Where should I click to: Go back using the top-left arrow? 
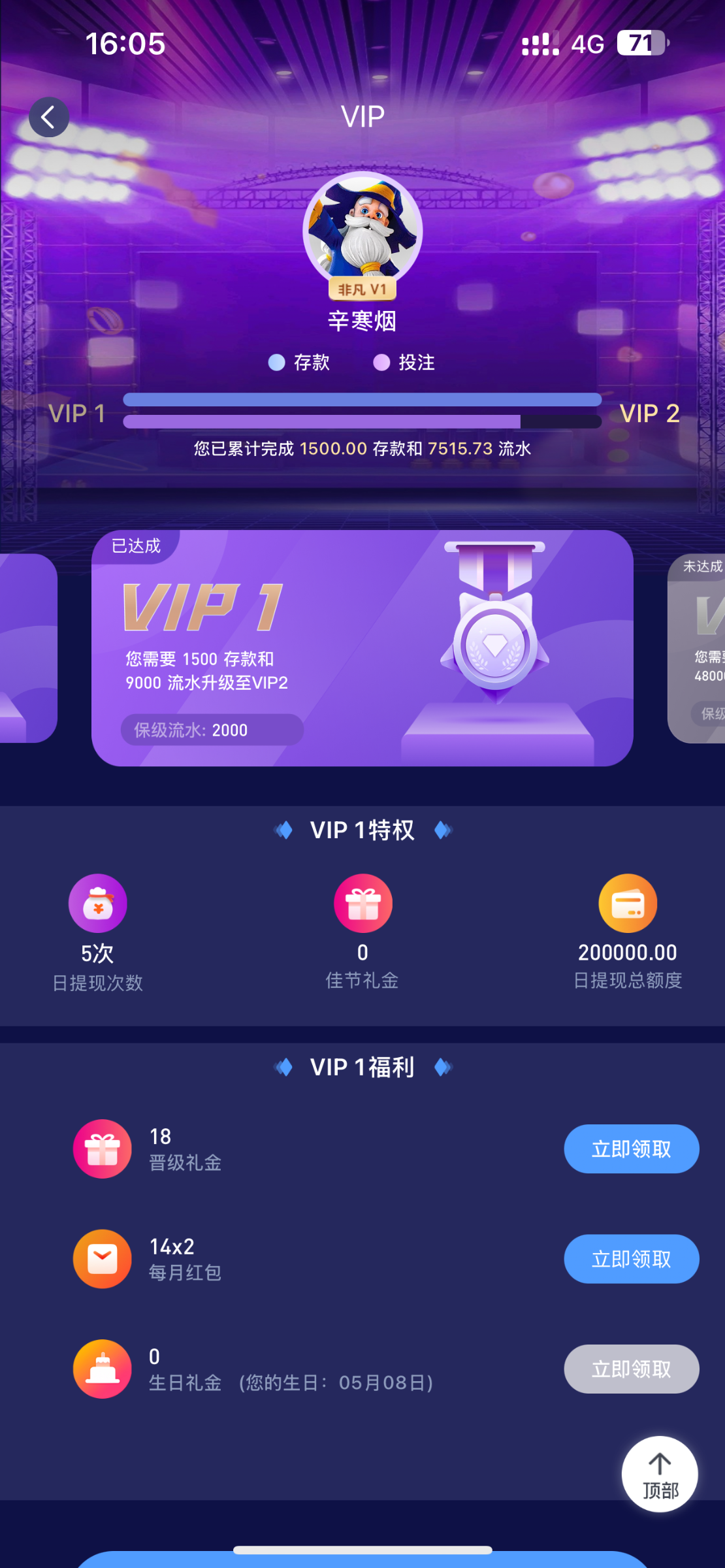tap(49, 118)
